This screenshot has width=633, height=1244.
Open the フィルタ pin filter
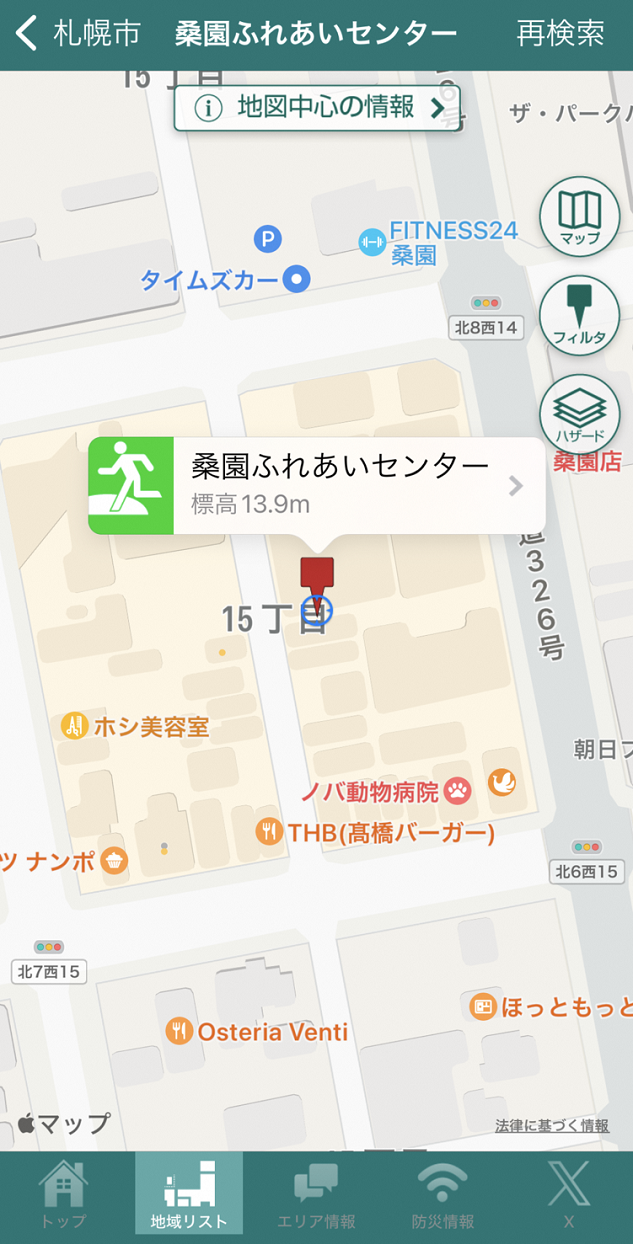(x=579, y=315)
